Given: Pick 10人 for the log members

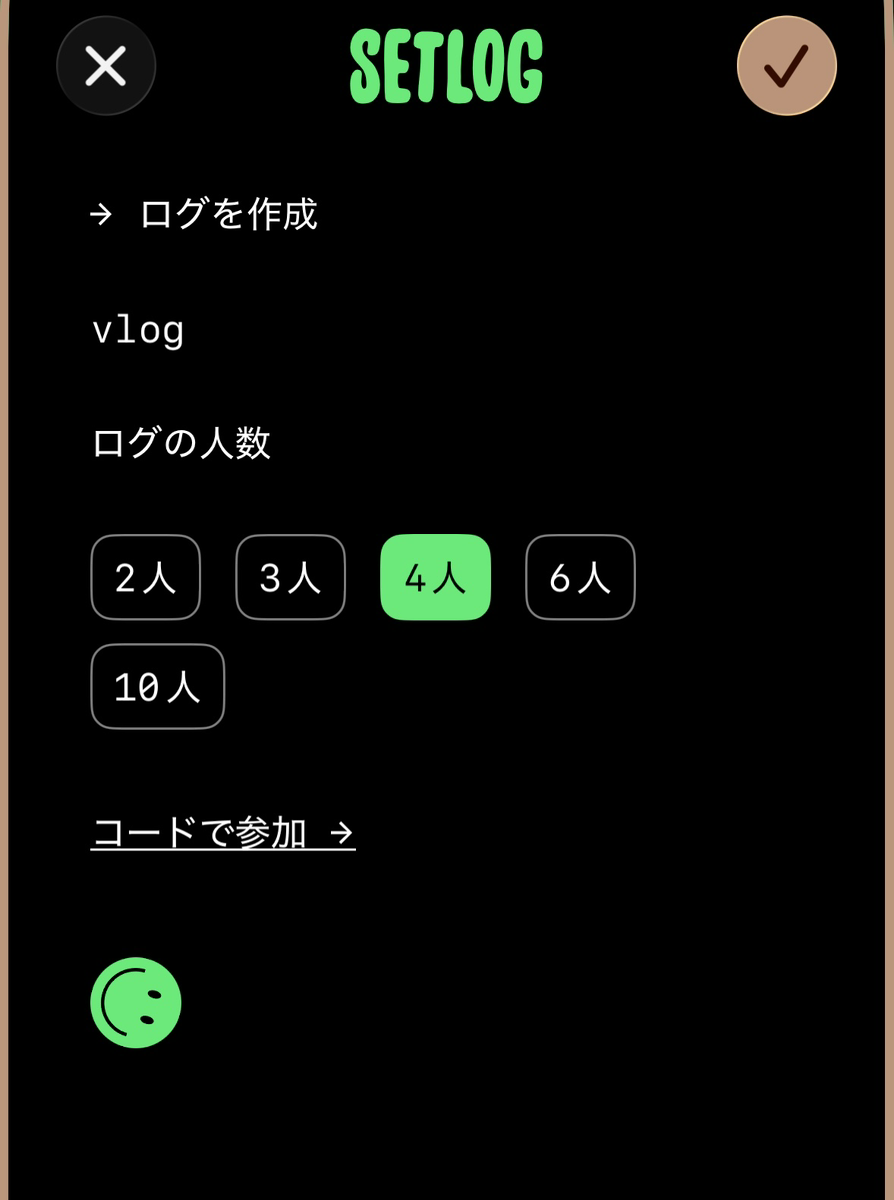Looking at the screenshot, I should [x=157, y=687].
